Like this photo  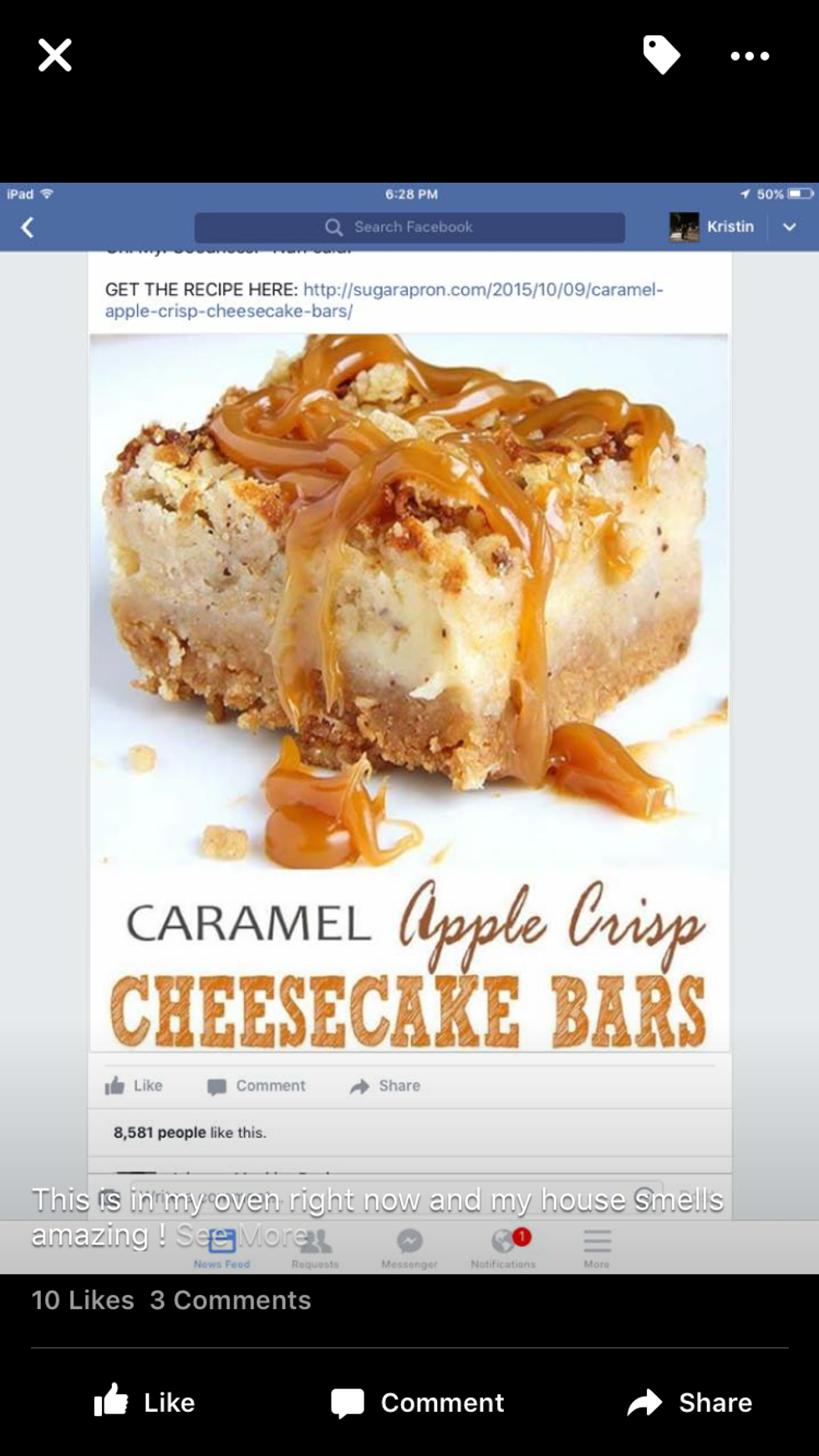click(x=145, y=1402)
